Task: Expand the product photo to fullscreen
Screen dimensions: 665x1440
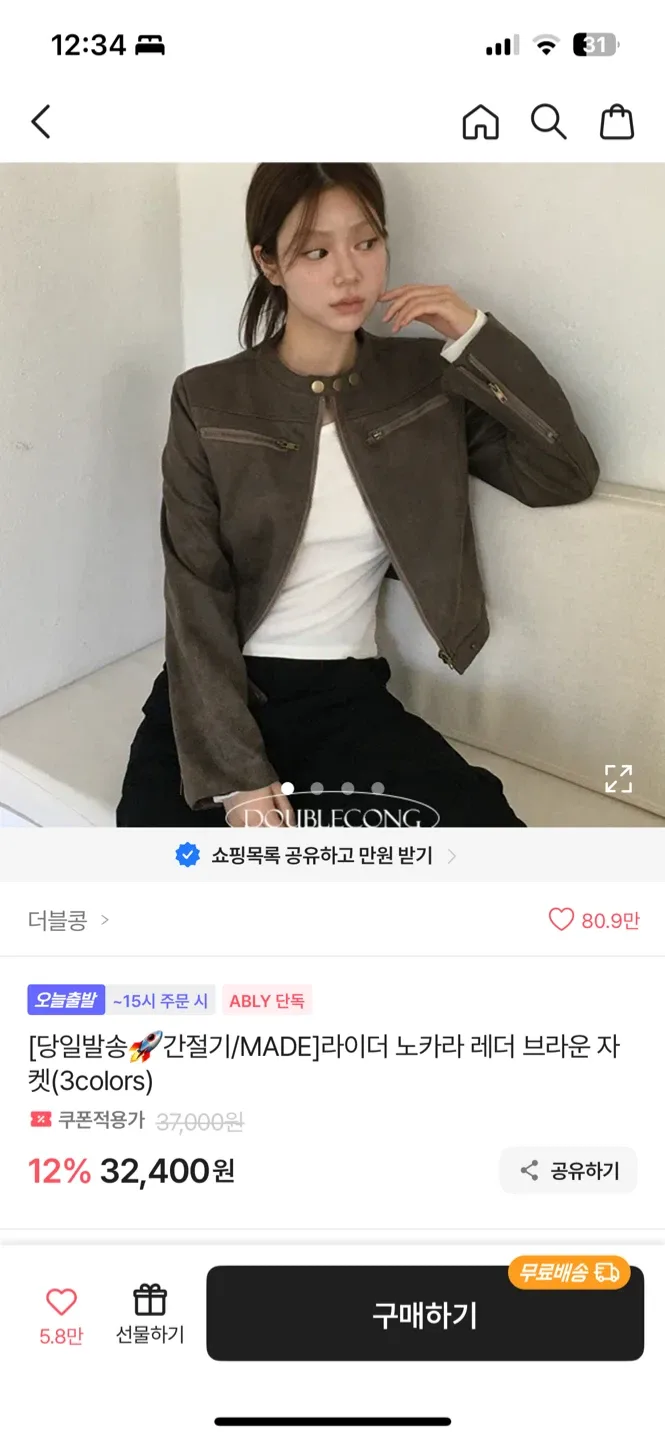Action: (x=618, y=778)
